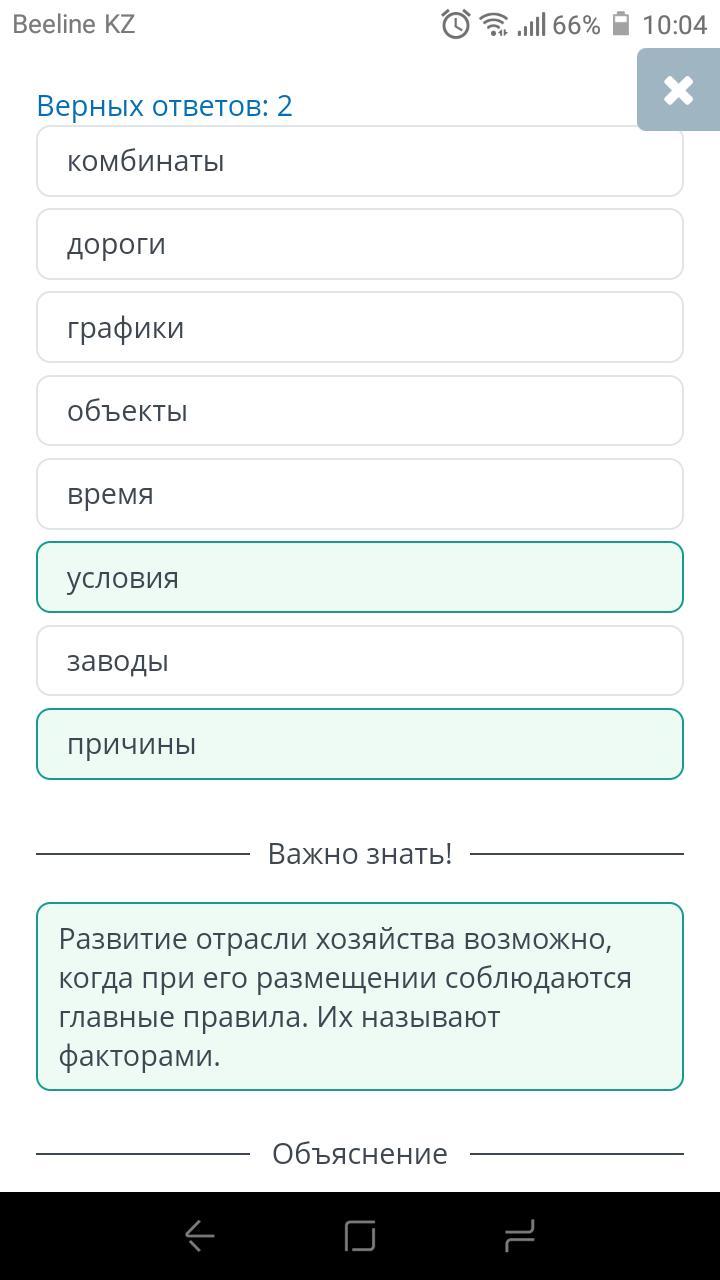This screenshot has height=1280, width=720.
Task: Select the answer "время"
Action: [360, 494]
